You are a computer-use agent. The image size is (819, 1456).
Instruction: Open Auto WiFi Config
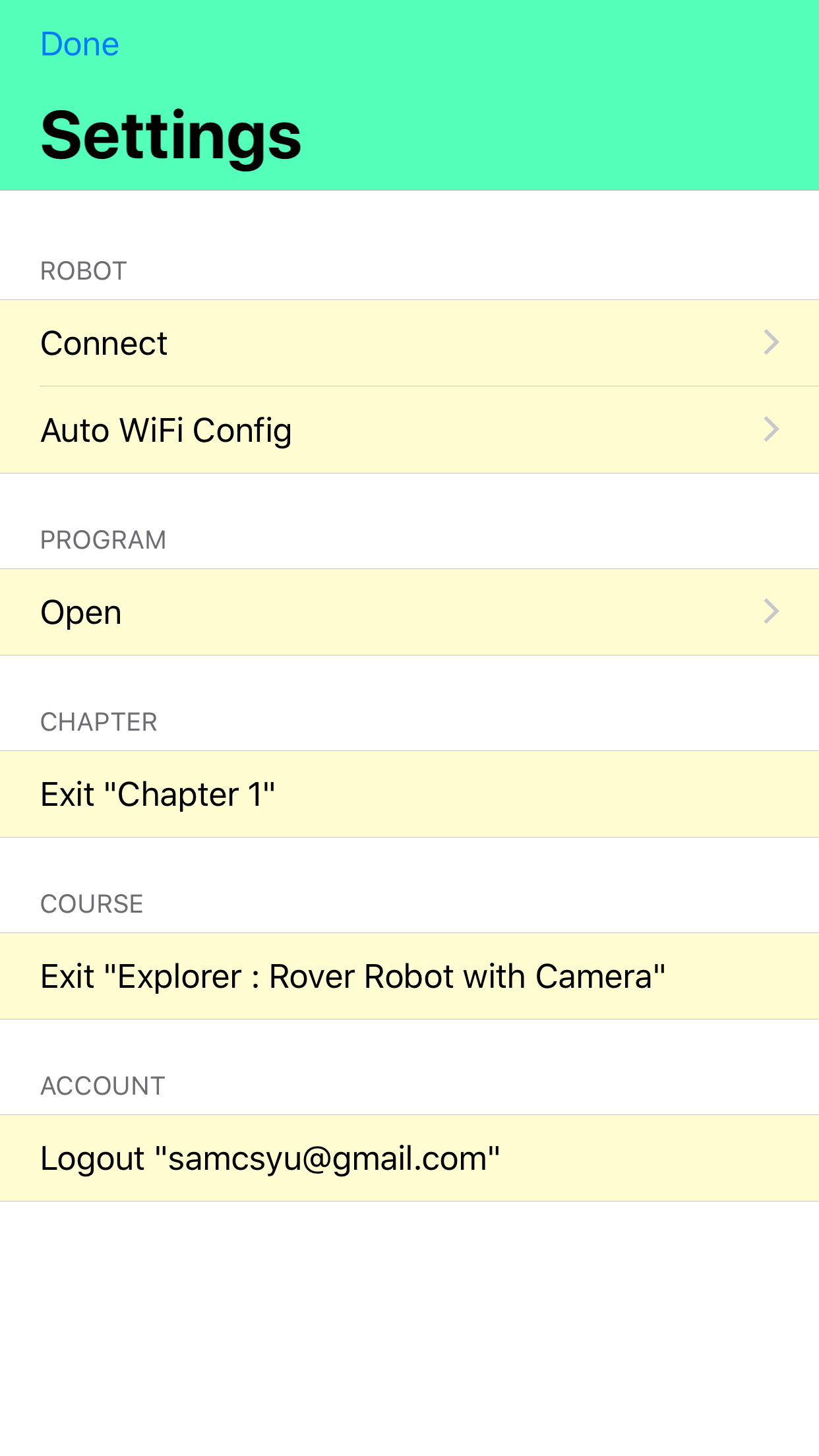409,430
